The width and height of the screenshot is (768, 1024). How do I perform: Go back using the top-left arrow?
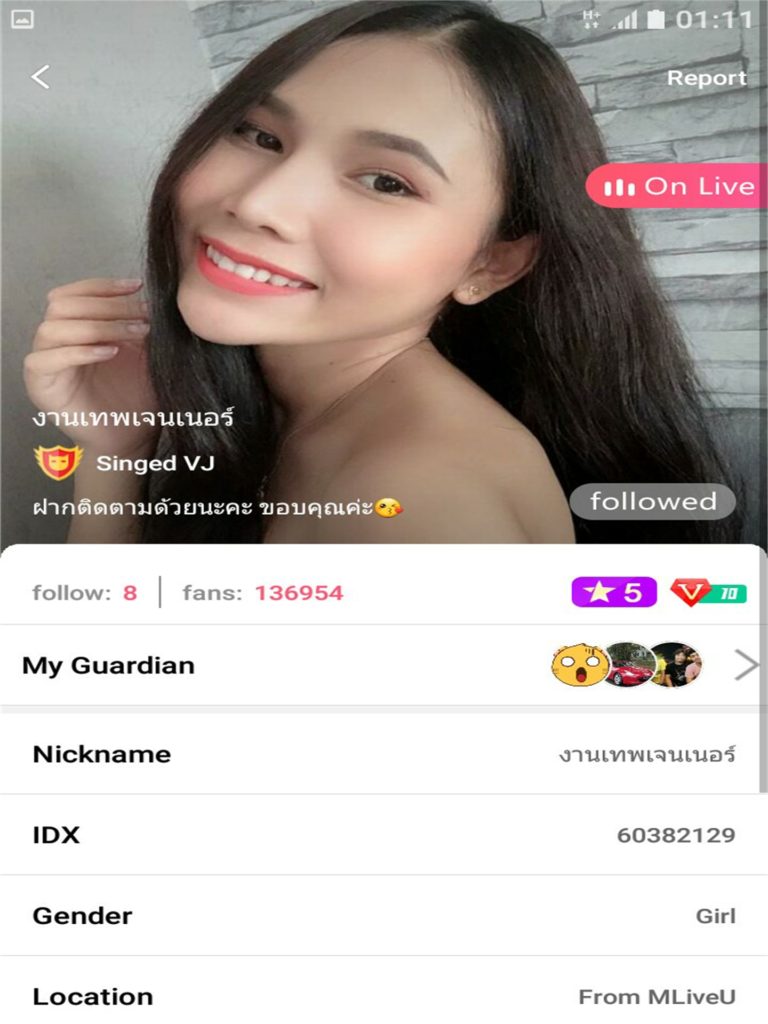click(40, 77)
